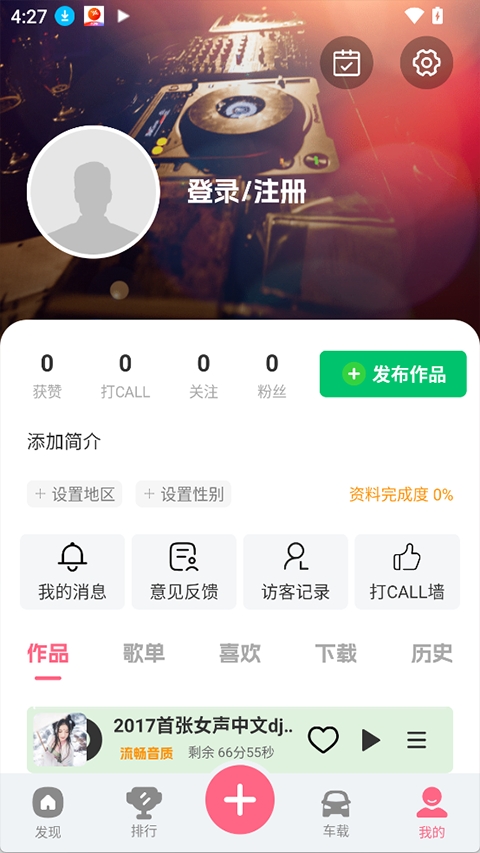
Task: Open the daily check-in calendar icon
Action: pyautogui.click(x=346, y=63)
